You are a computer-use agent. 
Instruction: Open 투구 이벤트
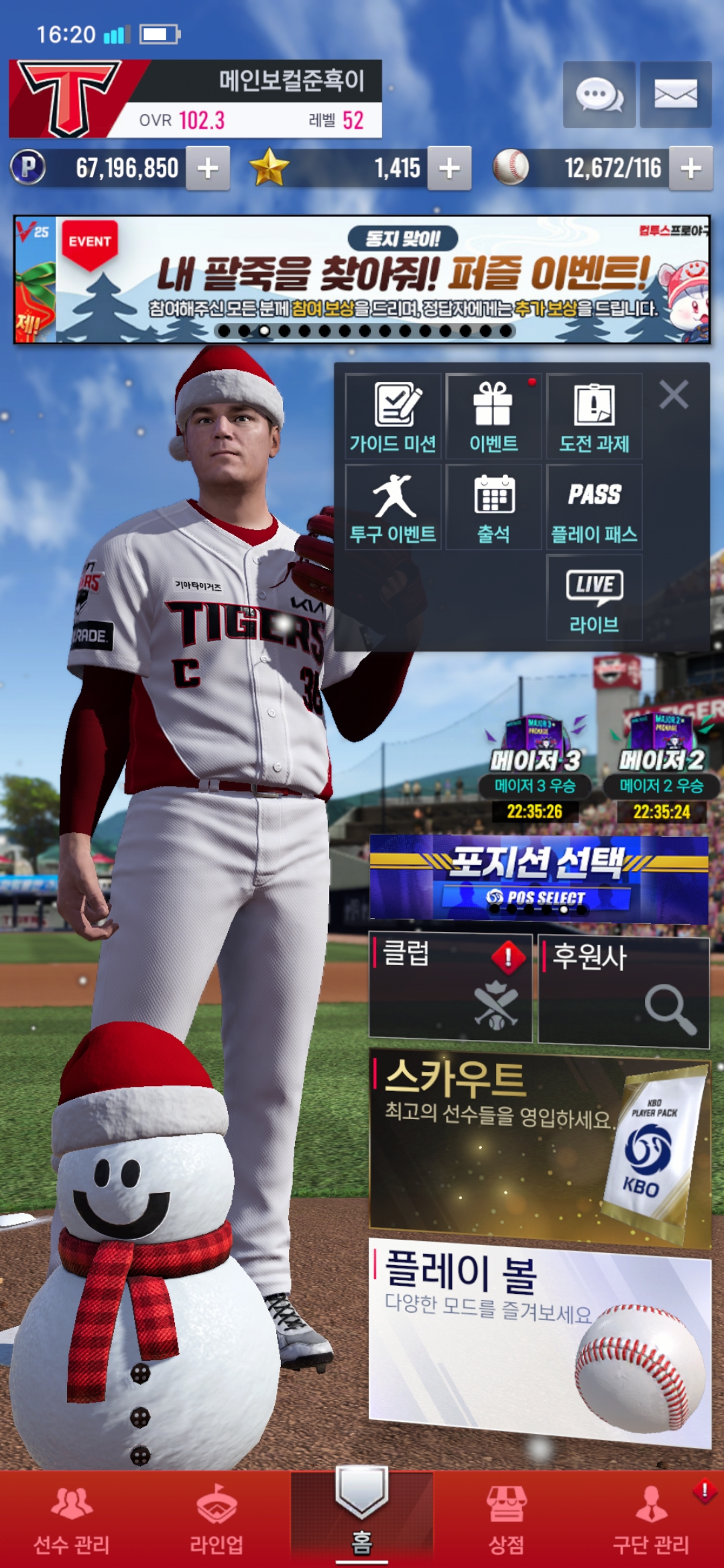click(393, 507)
